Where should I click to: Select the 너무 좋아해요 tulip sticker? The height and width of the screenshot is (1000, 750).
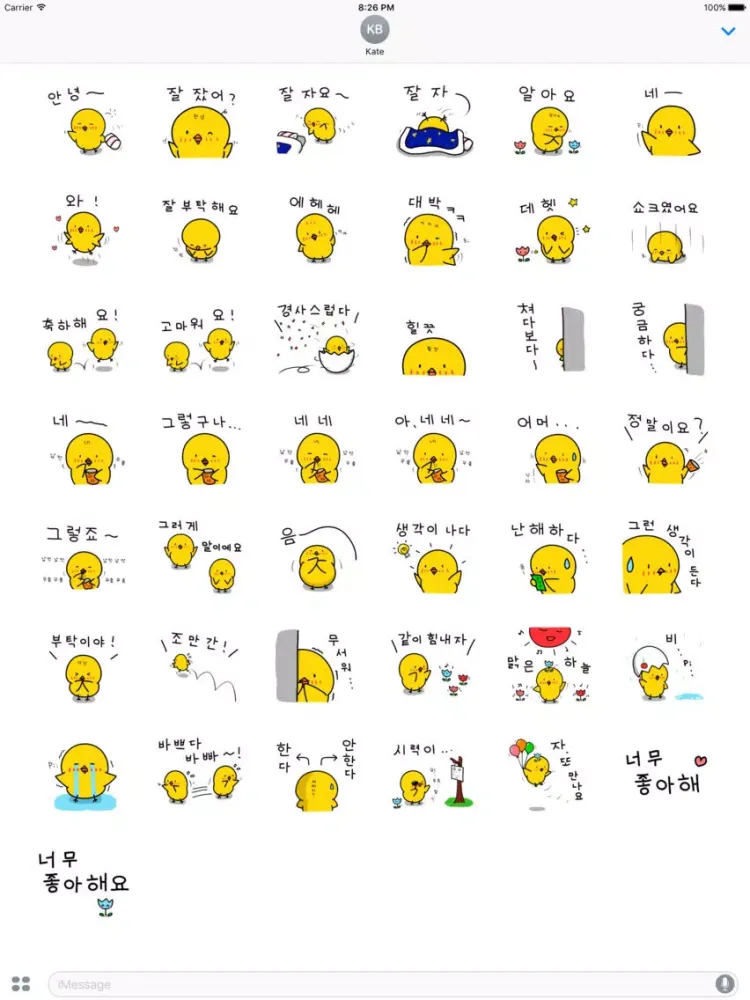pyautogui.click(x=86, y=882)
